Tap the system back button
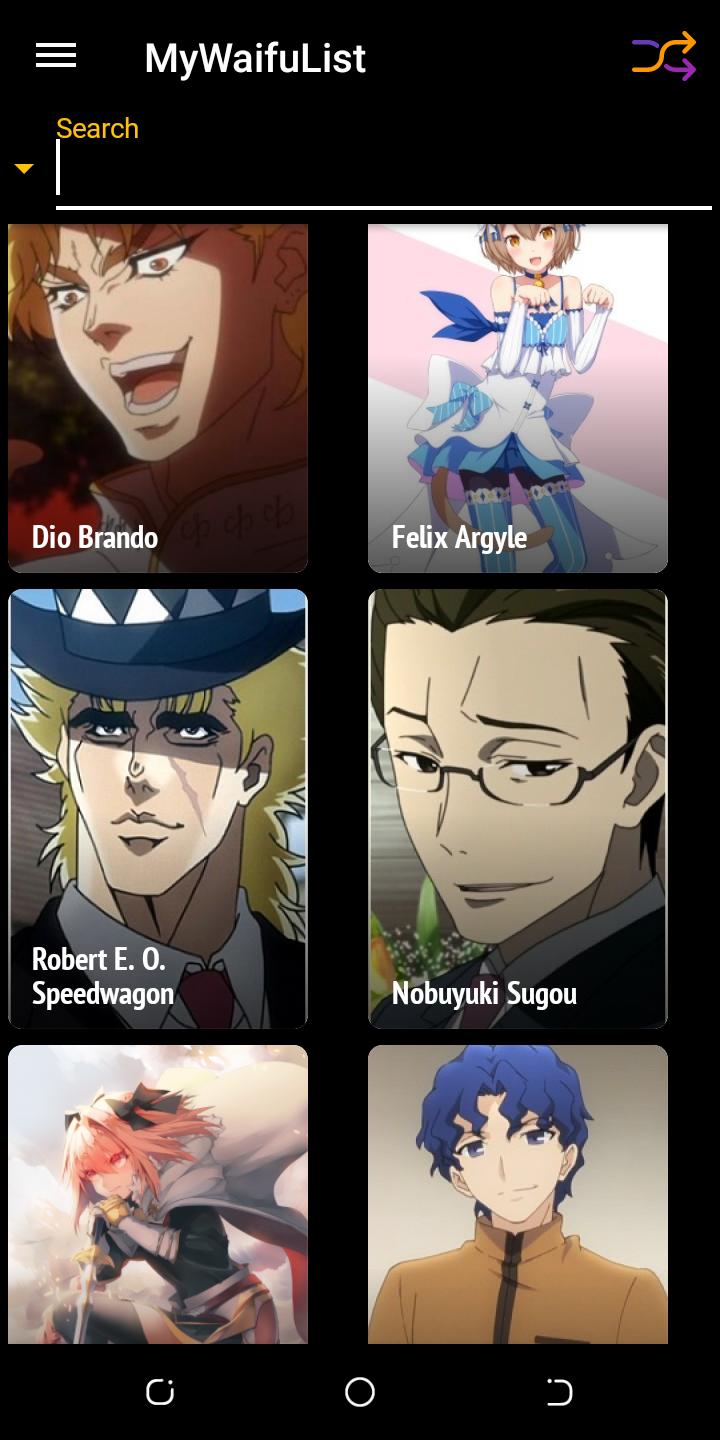 559,1392
